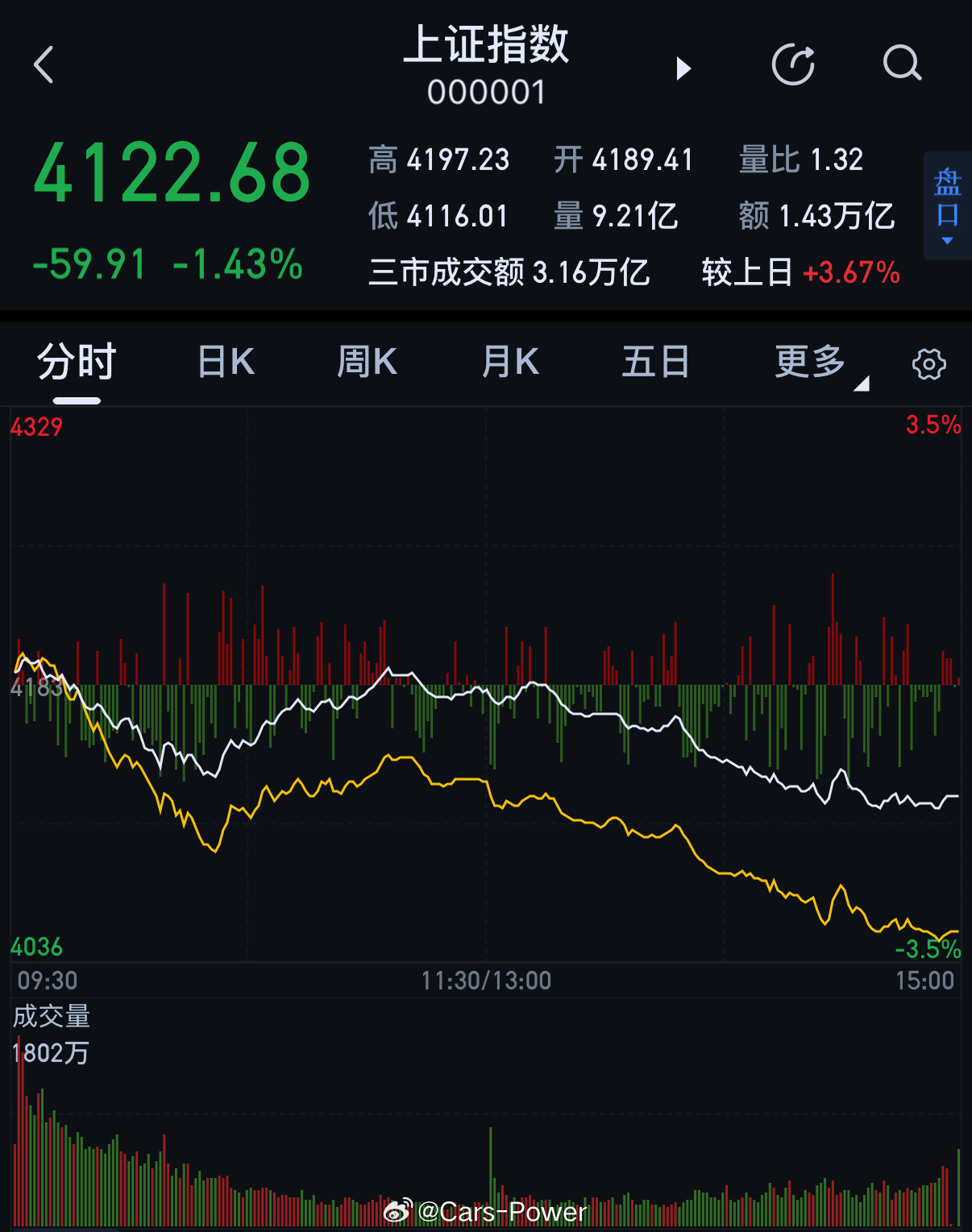Select the 周K weekly chart tab

coord(367,362)
